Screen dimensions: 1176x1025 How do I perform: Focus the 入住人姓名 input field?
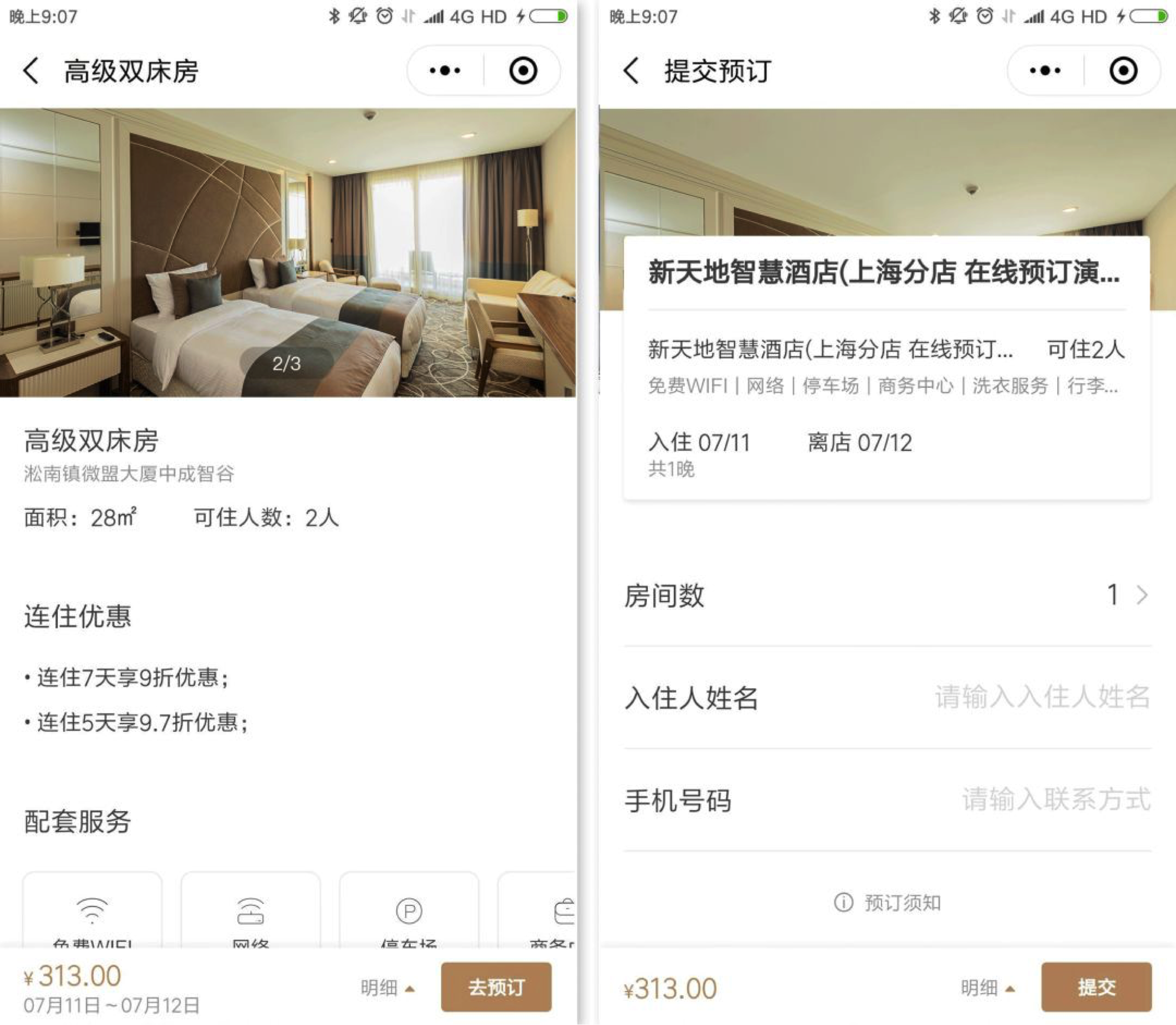pos(1041,697)
